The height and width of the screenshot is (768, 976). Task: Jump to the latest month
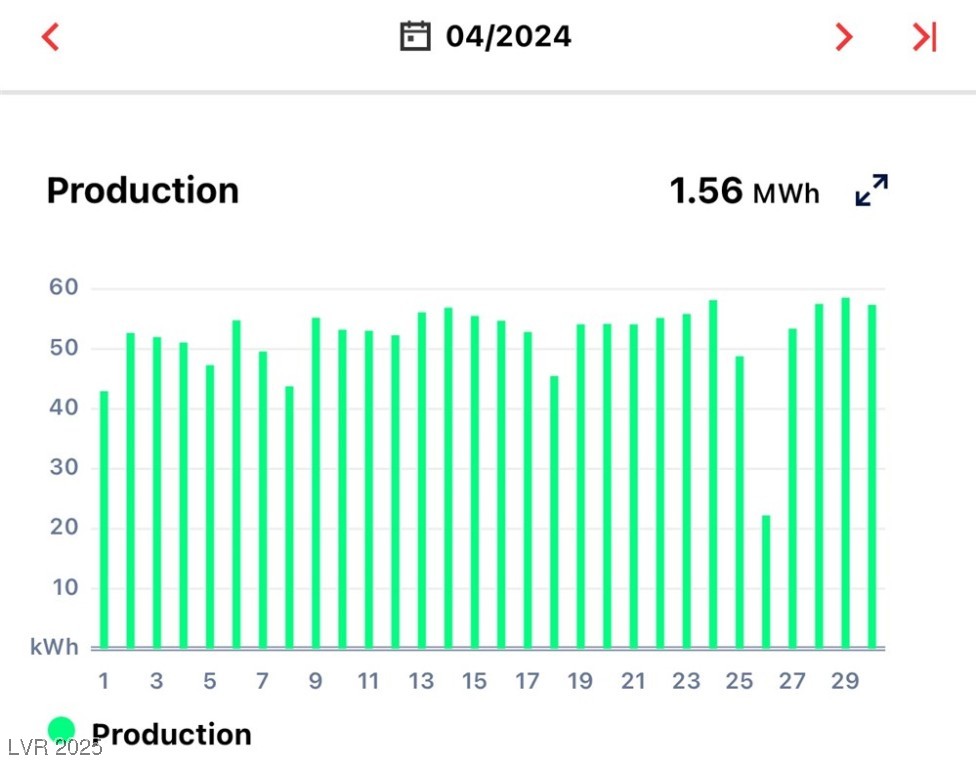click(x=924, y=37)
